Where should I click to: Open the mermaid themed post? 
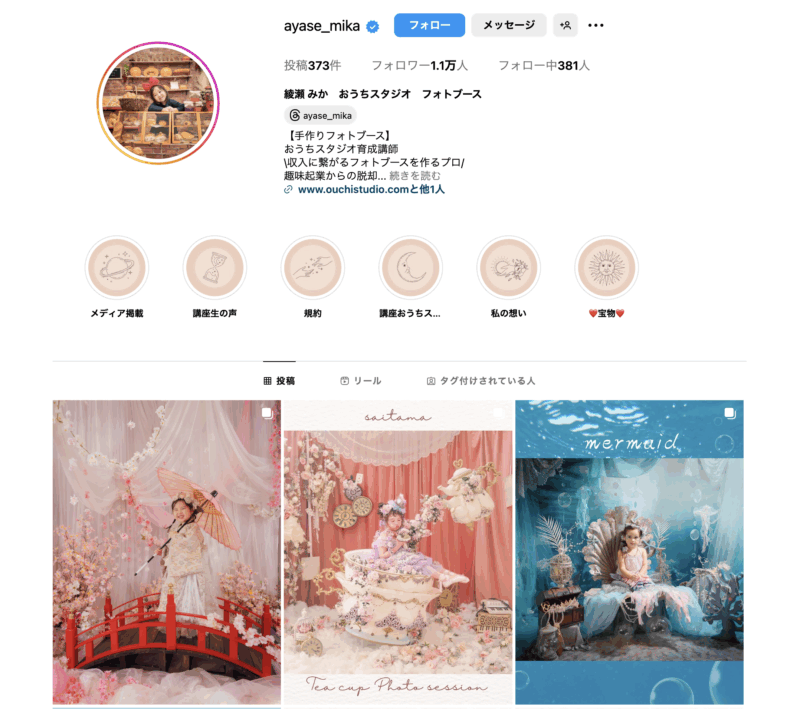click(x=629, y=552)
